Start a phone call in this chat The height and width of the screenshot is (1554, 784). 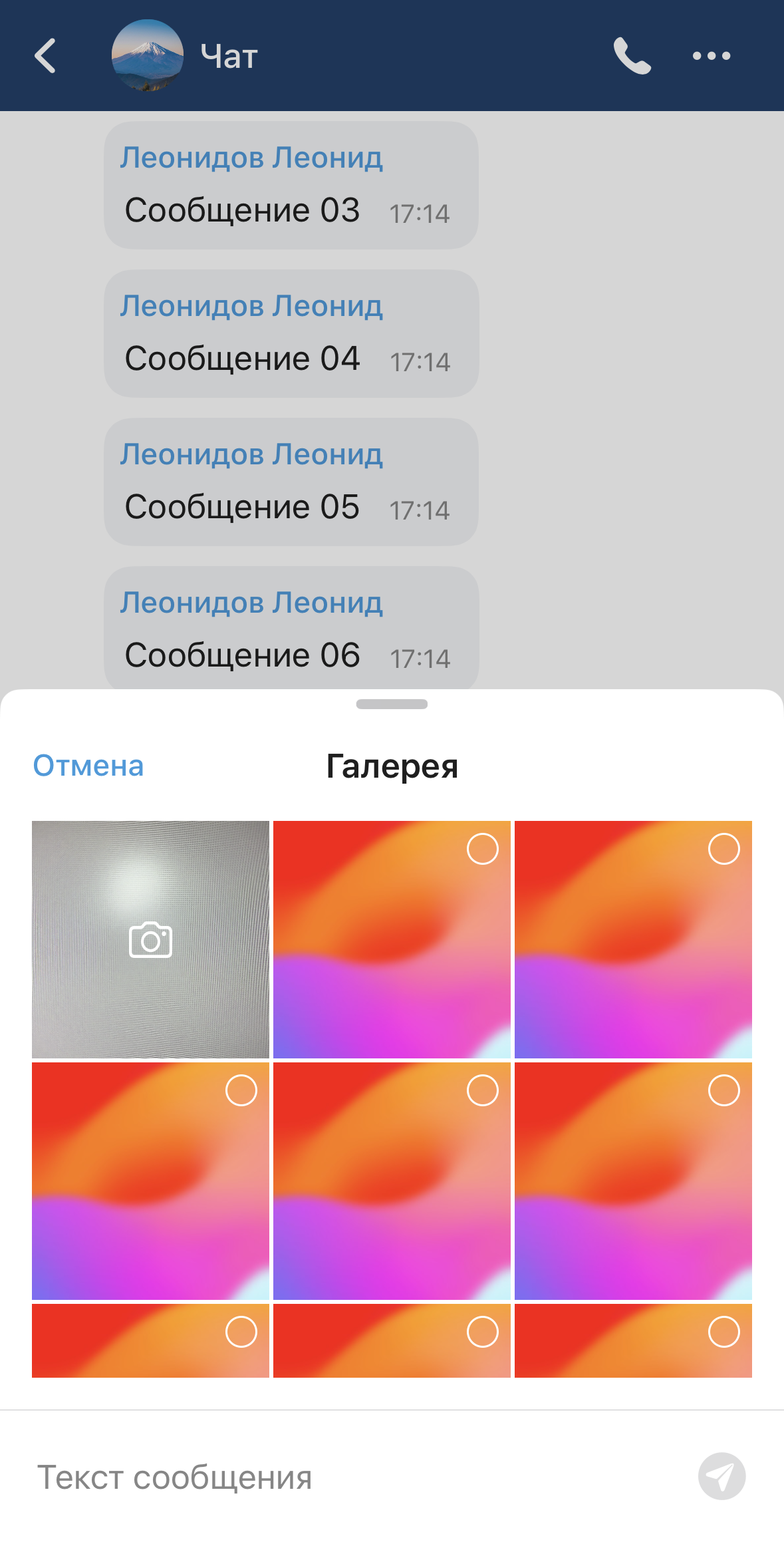pos(632,56)
